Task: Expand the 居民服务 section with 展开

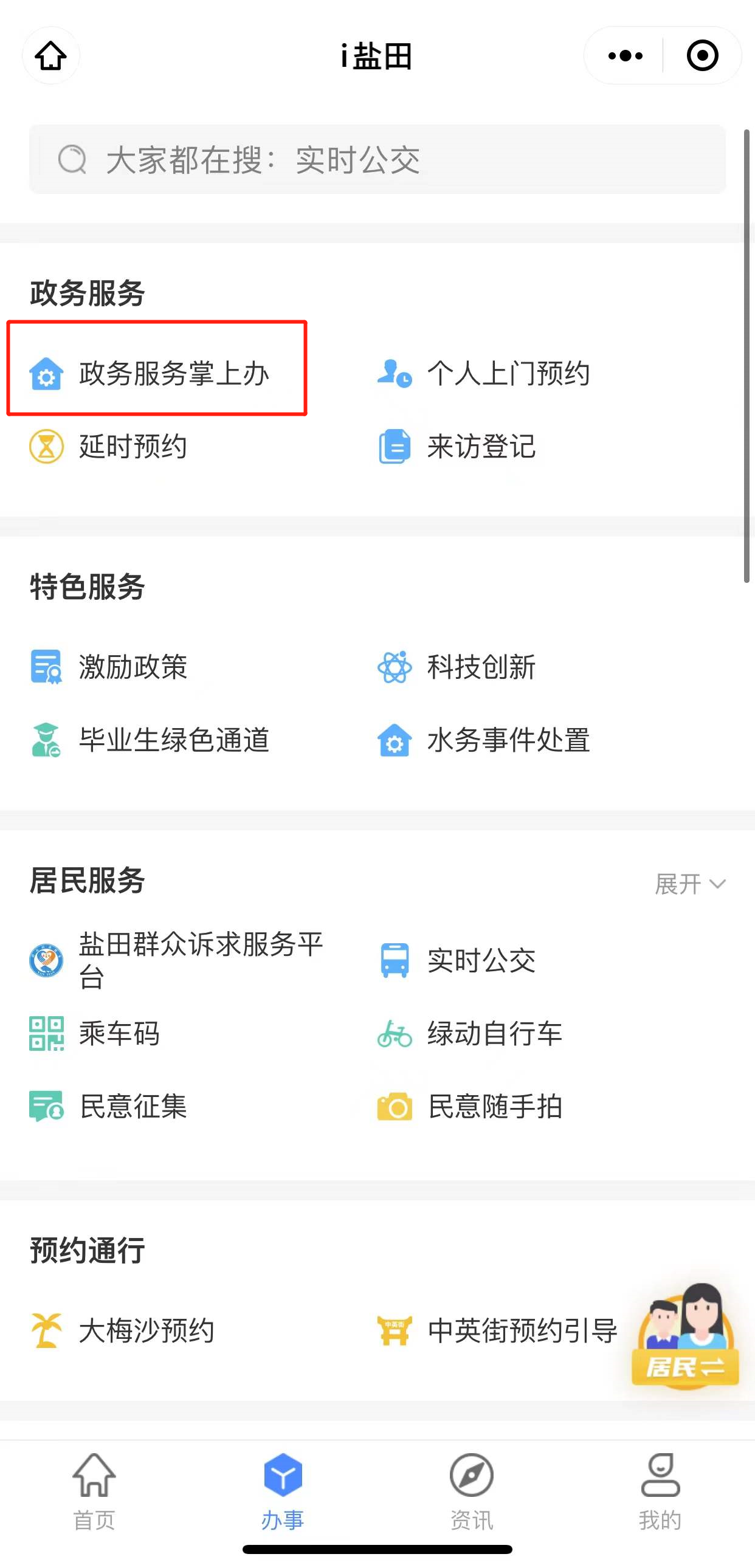Action: [691, 884]
